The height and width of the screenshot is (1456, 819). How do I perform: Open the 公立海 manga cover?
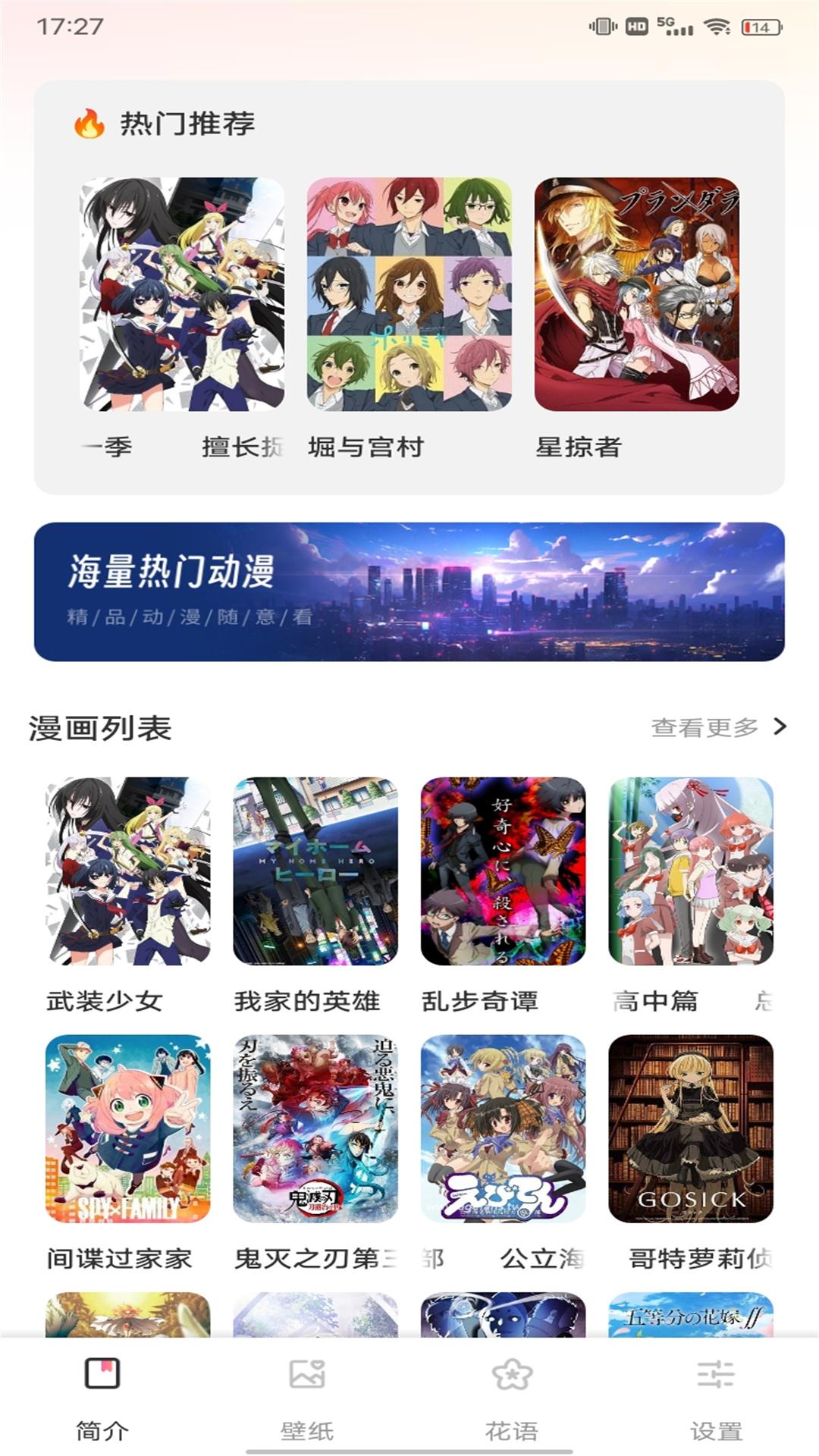tap(503, 1128)
